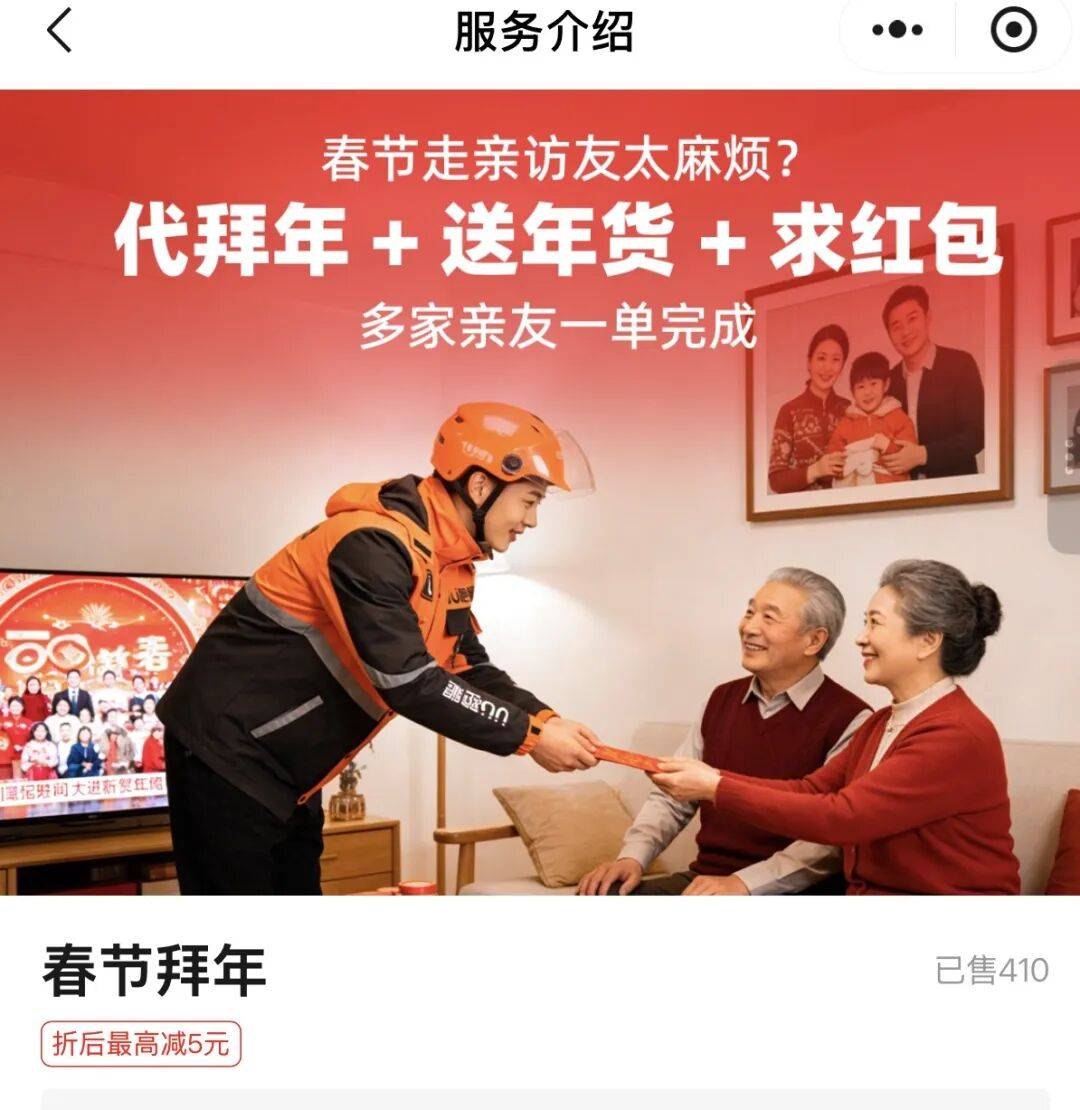Viewport: 1080px width, 1110px height.
Task: Go back from the 服务介绍 page
Action: tap(60, 31)
